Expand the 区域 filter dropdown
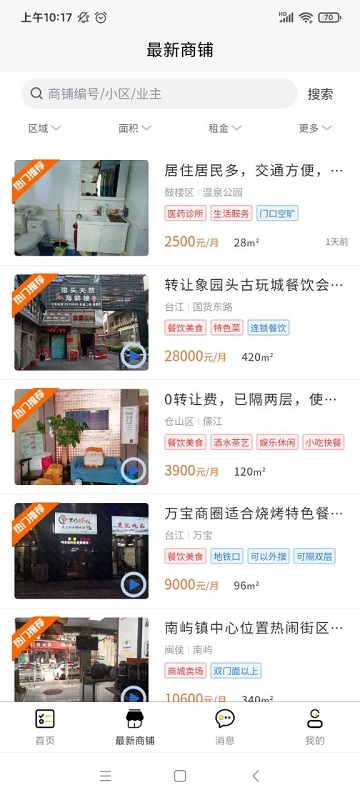Viewport: 360px width, 800px height. click(45, 128)
